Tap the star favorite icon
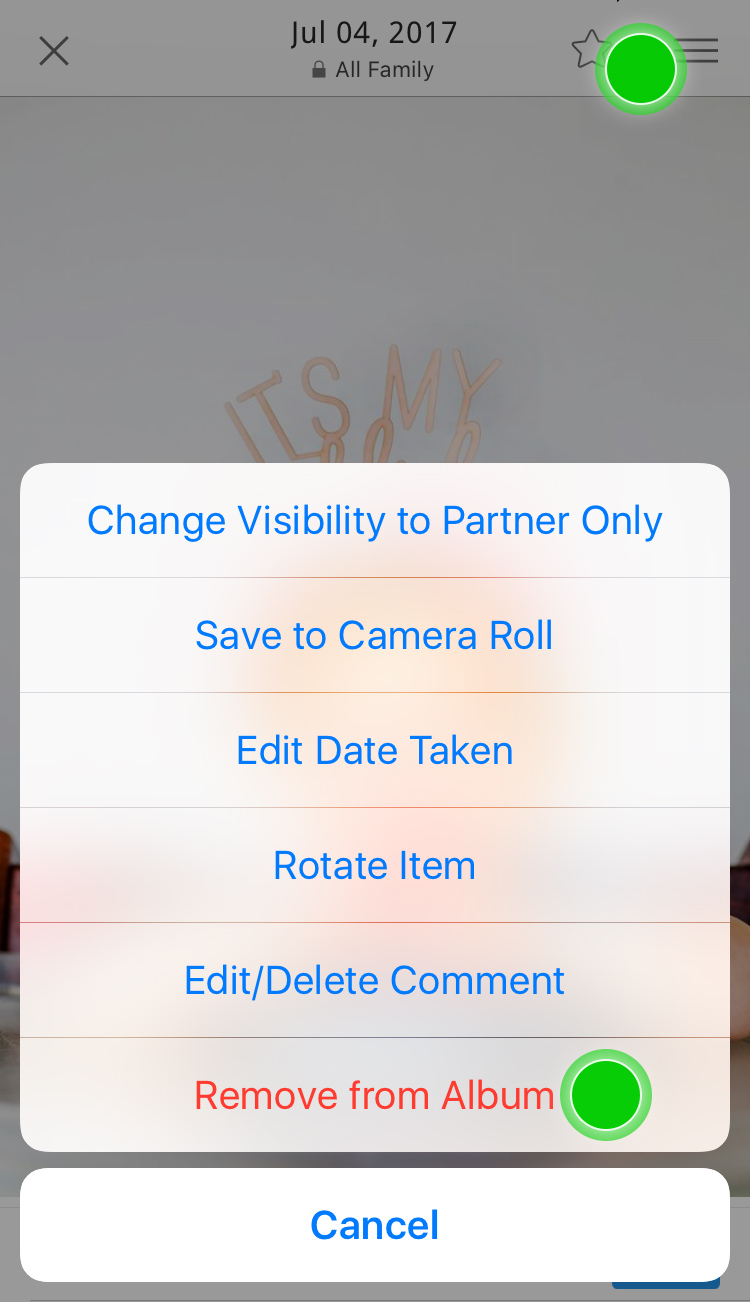Image resolution: width=750 pixels, height=1302 pixels. pyautogui.click(x=586, y=50)
